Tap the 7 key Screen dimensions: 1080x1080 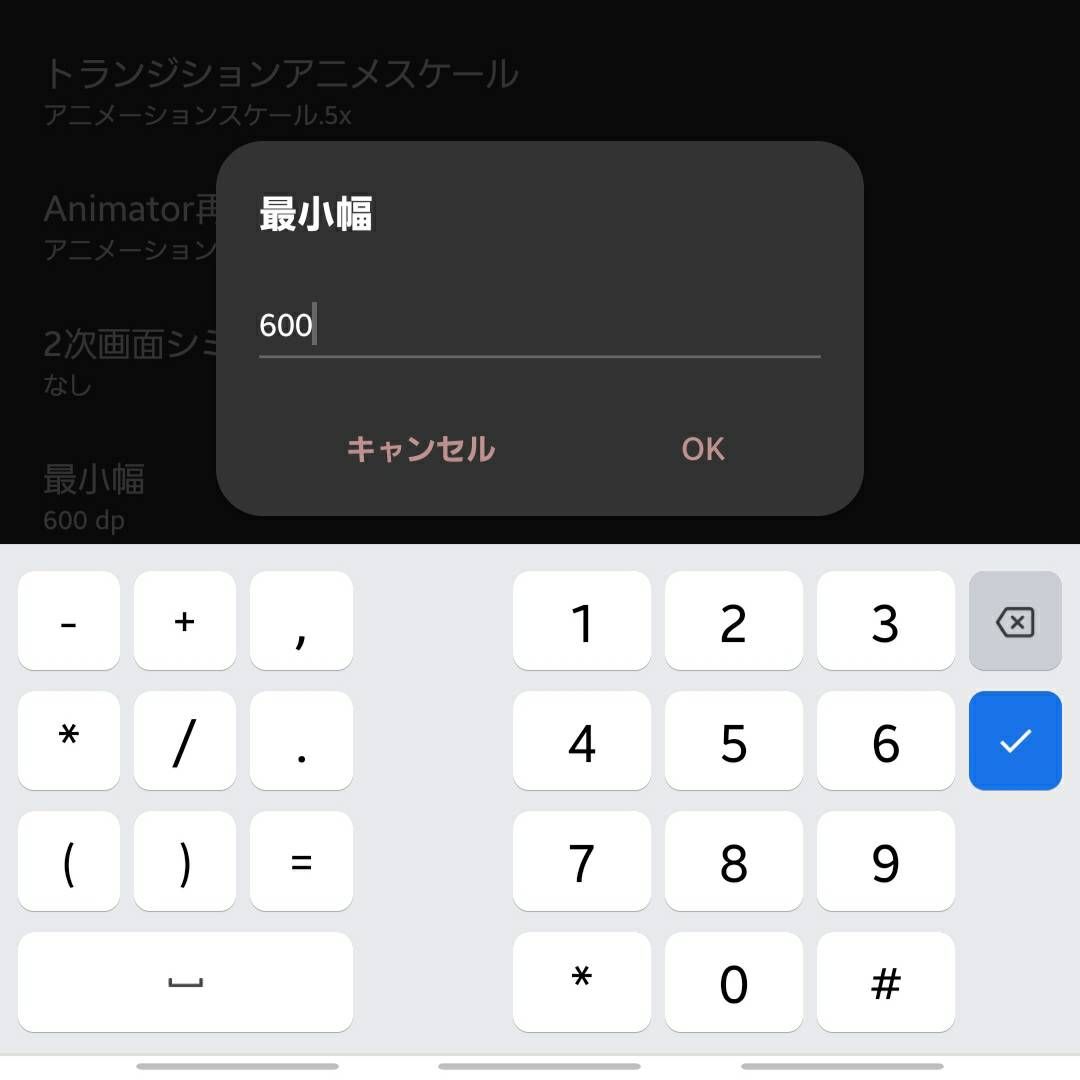click(581, 862)
